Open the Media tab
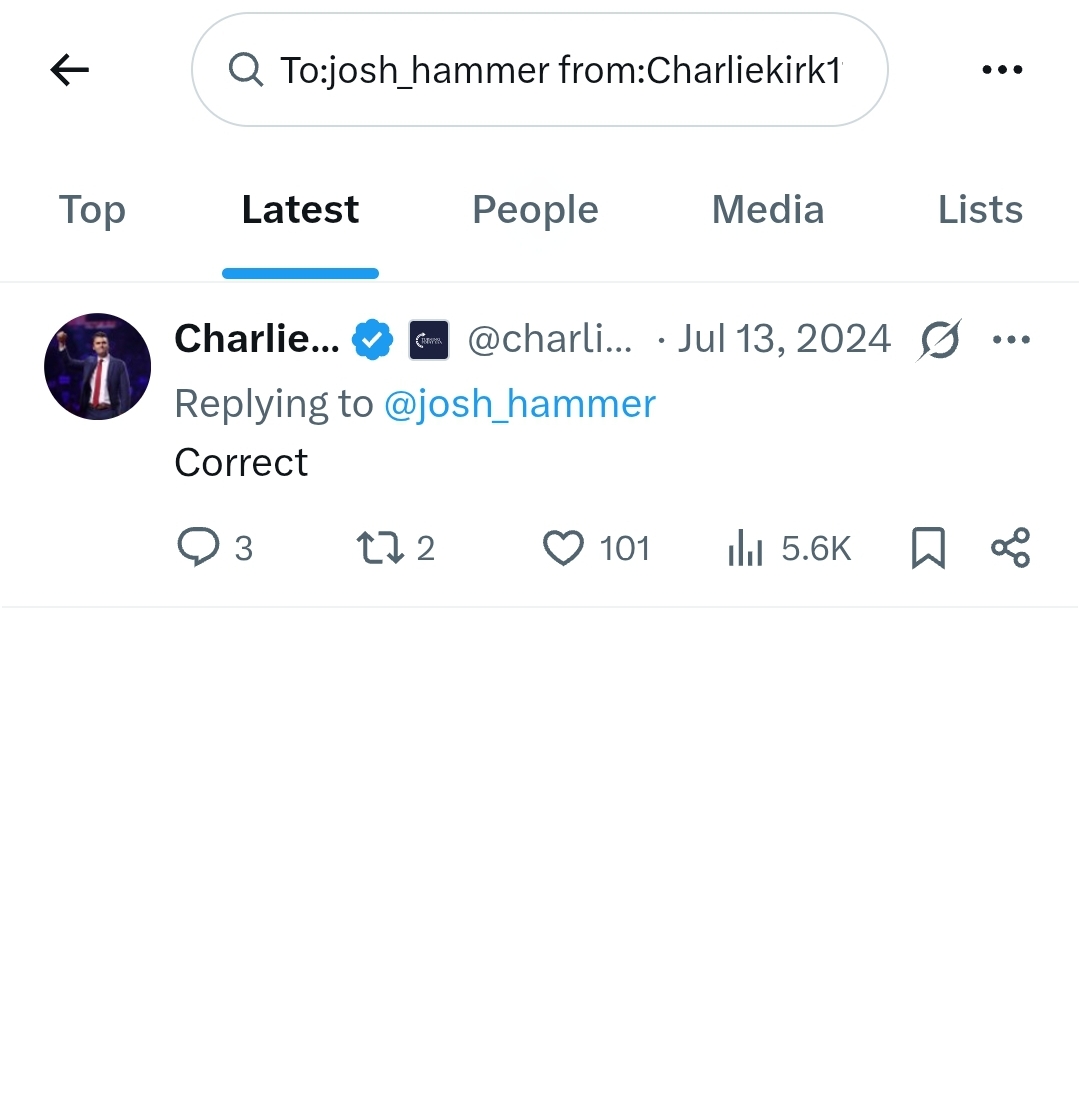The width and height of the screenshot is (1079, 1104). [767, 210]
